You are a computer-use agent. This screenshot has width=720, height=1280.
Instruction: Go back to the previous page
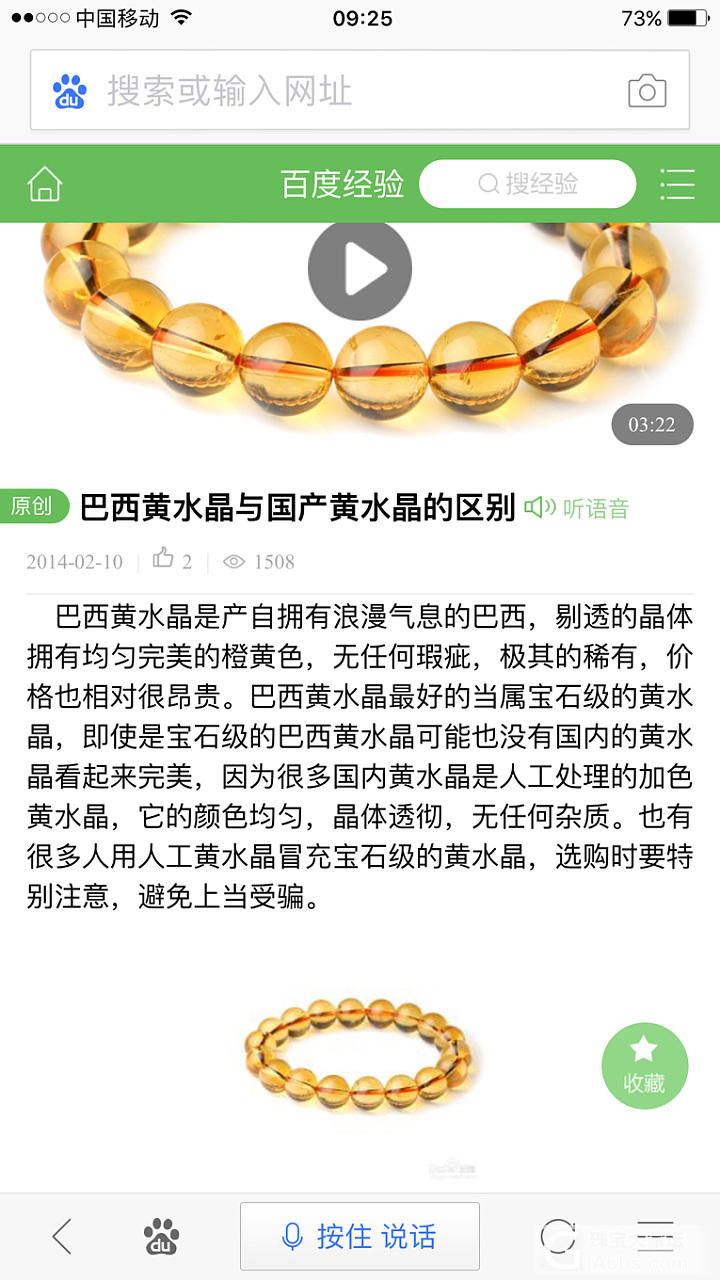[x=62, y=1237]
